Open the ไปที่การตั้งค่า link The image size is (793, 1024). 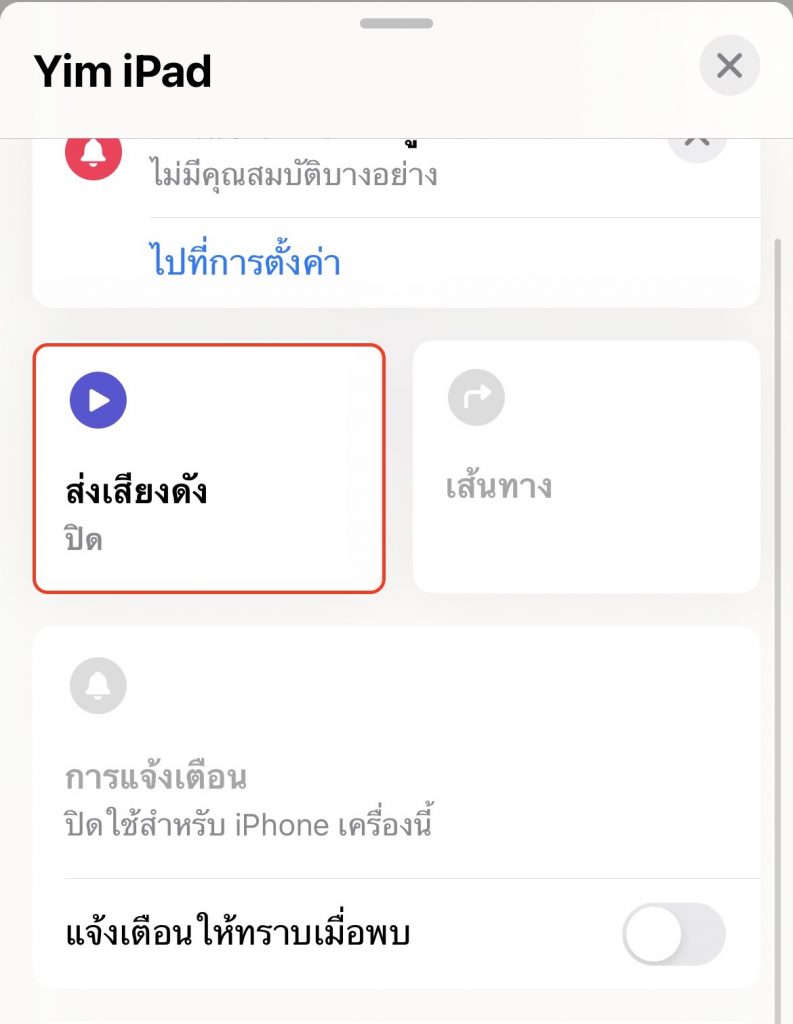tap(244, 263)
